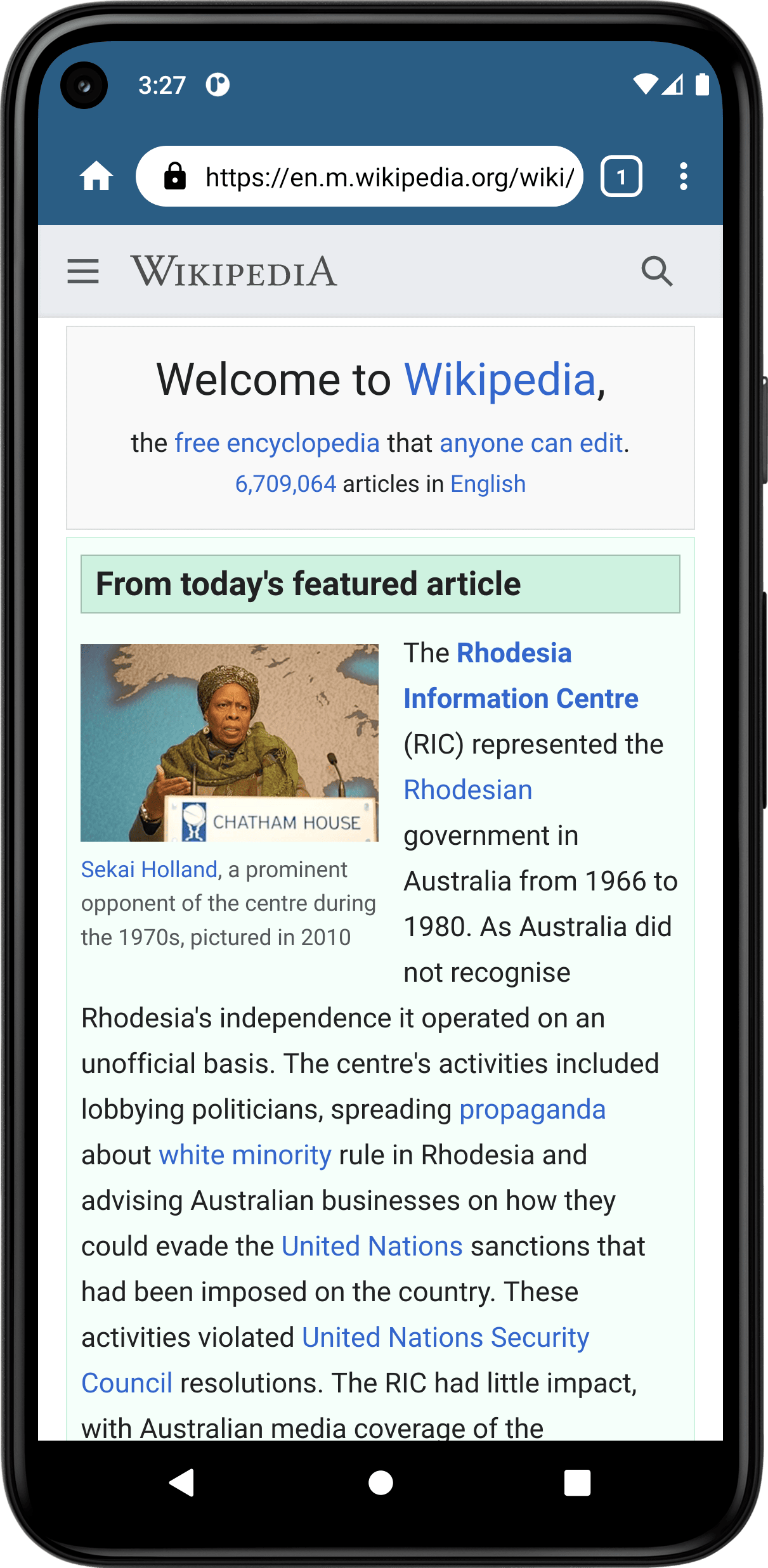Open Rhodesia Information Centre article
The width and height of the screenshot is (768, 1568).
[x=520, y=676]
